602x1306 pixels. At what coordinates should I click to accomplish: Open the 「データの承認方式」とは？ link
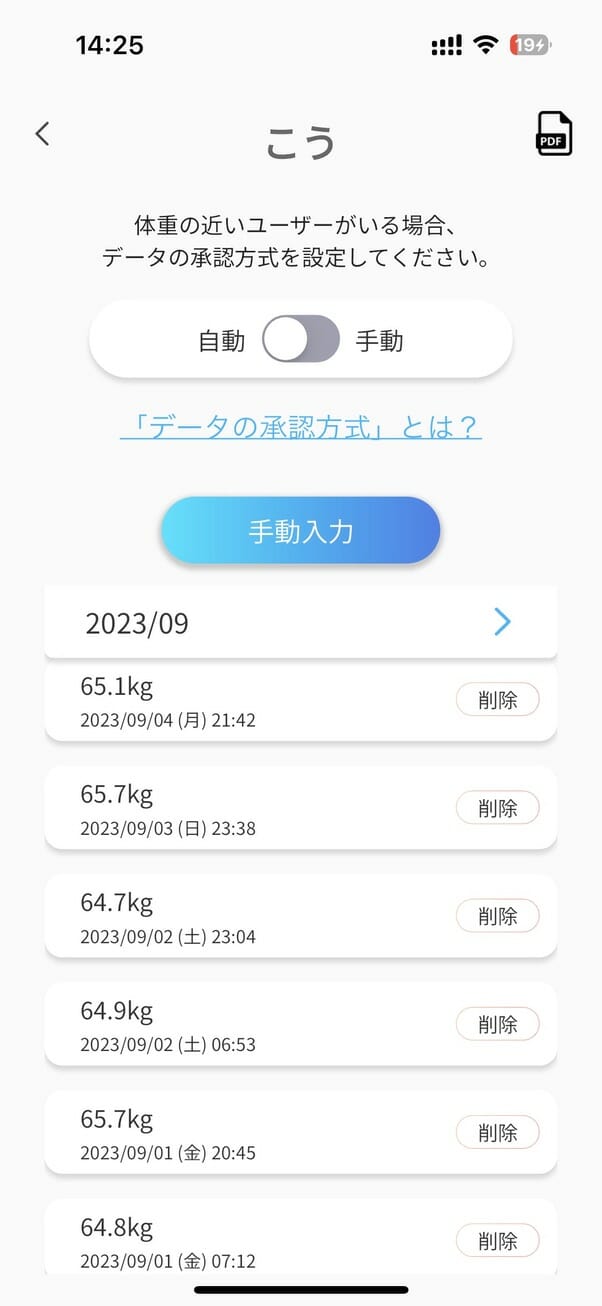tap(301, 428)
